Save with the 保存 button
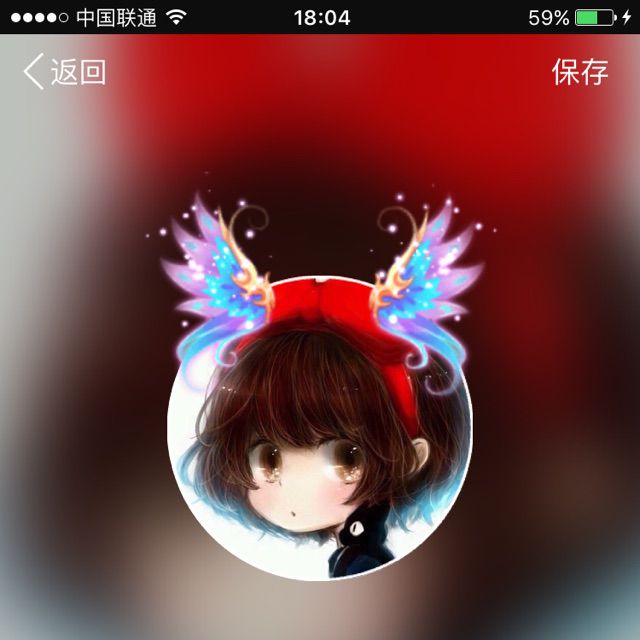The image size is (640, 640). (580, 72)
